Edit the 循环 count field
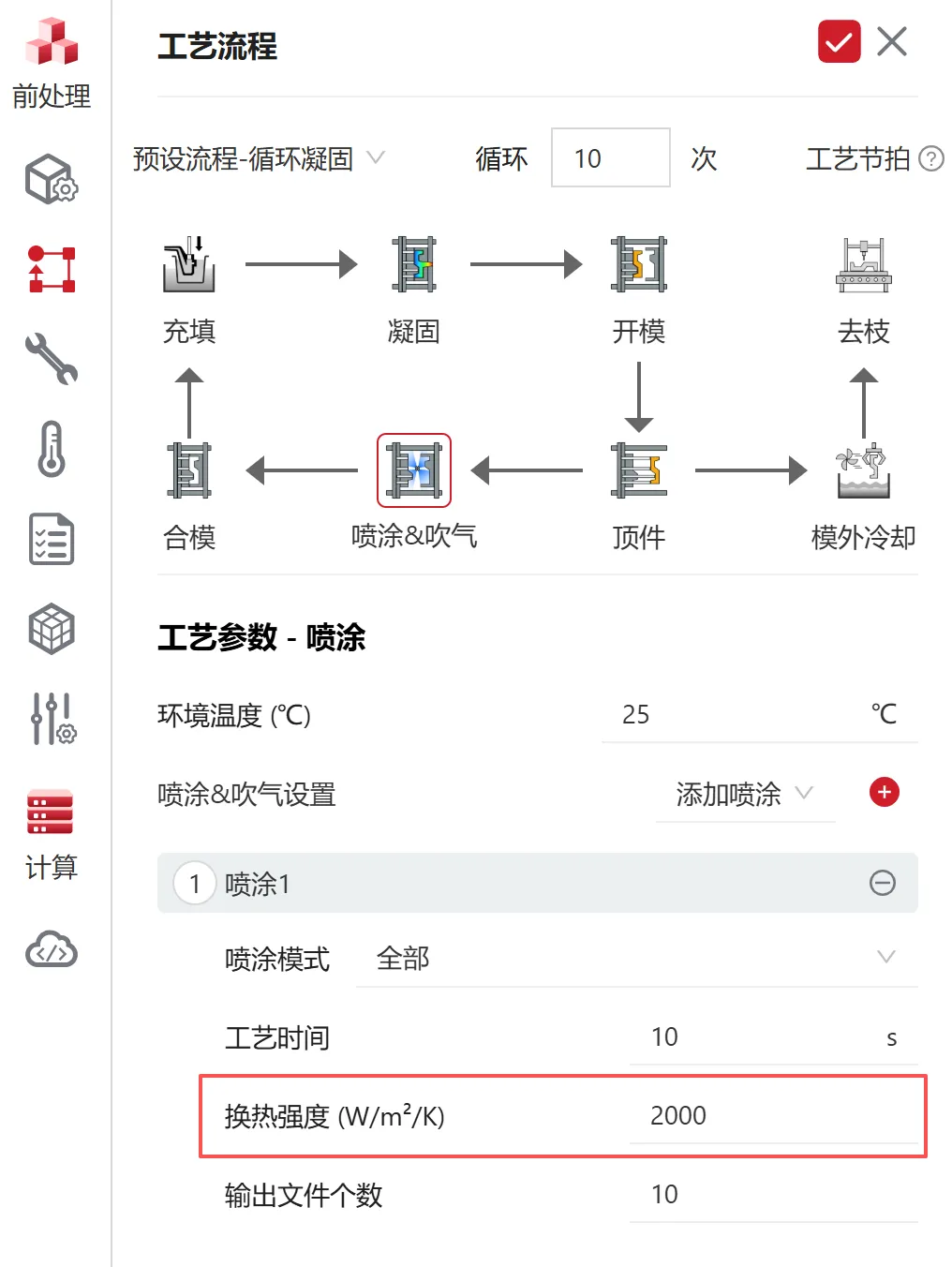Viewport: 952px width, 1267px height. coord(610,158)
